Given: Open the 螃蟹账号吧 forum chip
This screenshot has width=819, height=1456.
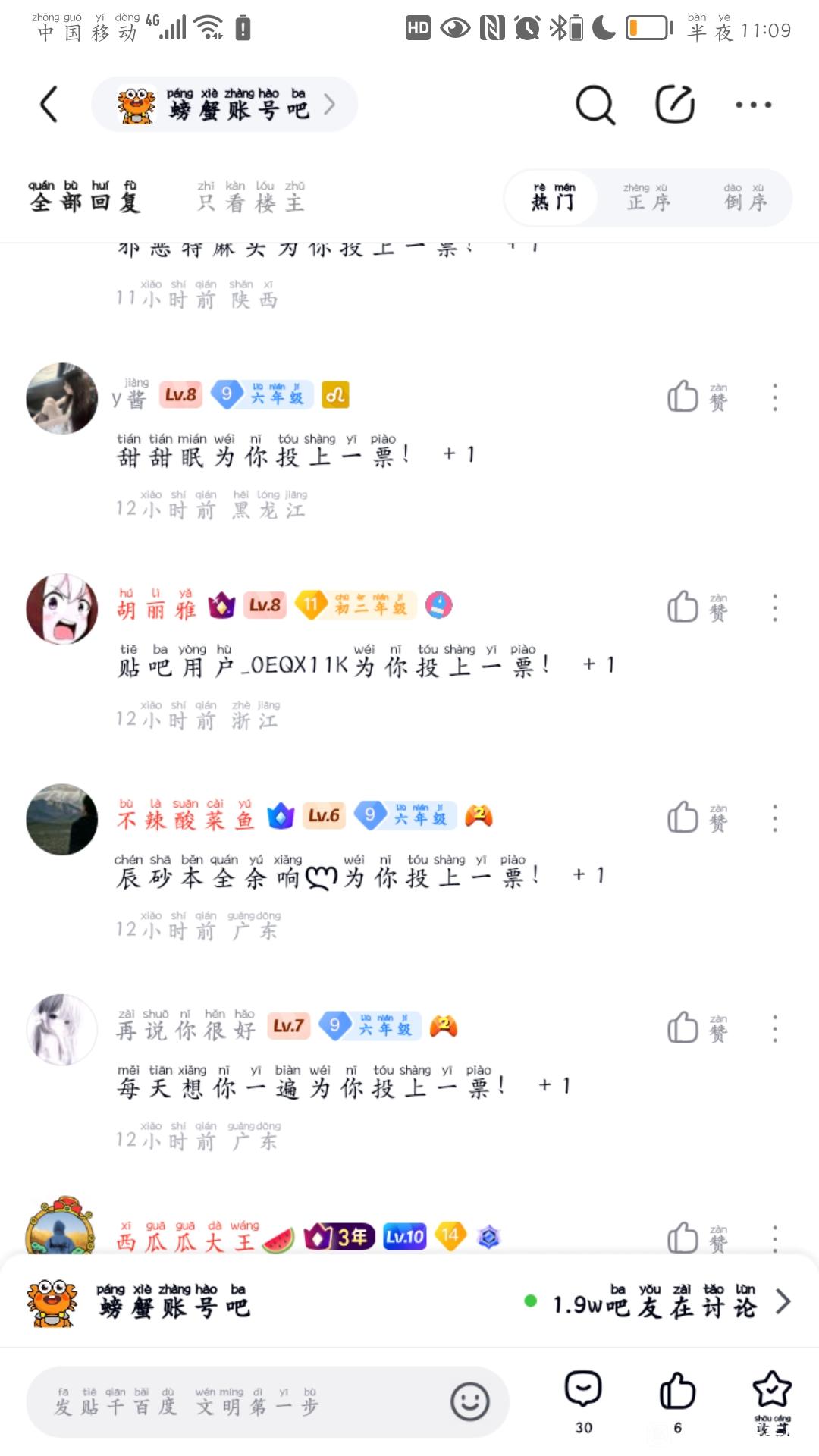Looking at the screenshot, I should [x=224, y=105].
